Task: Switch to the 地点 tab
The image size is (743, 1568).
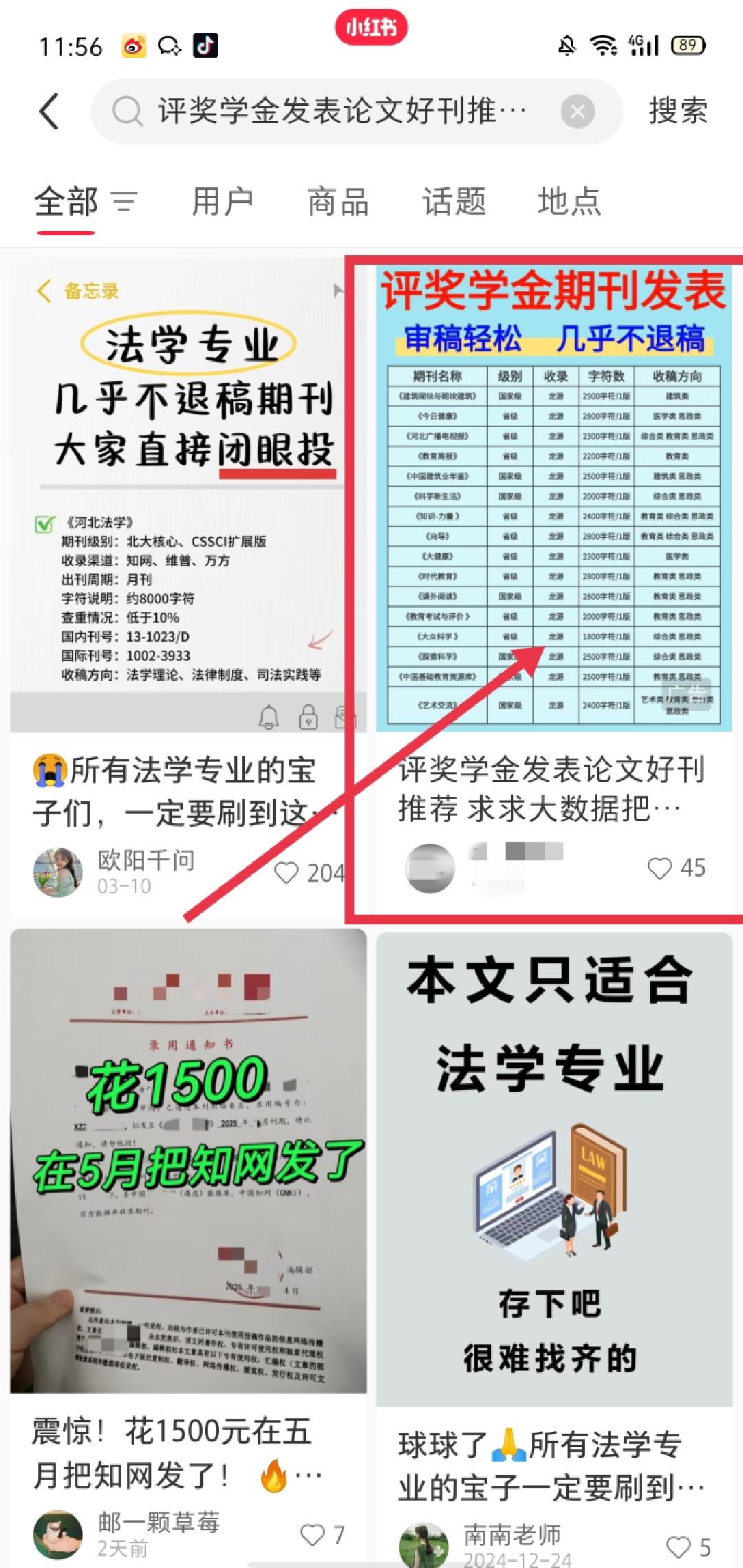Action: 569,202
